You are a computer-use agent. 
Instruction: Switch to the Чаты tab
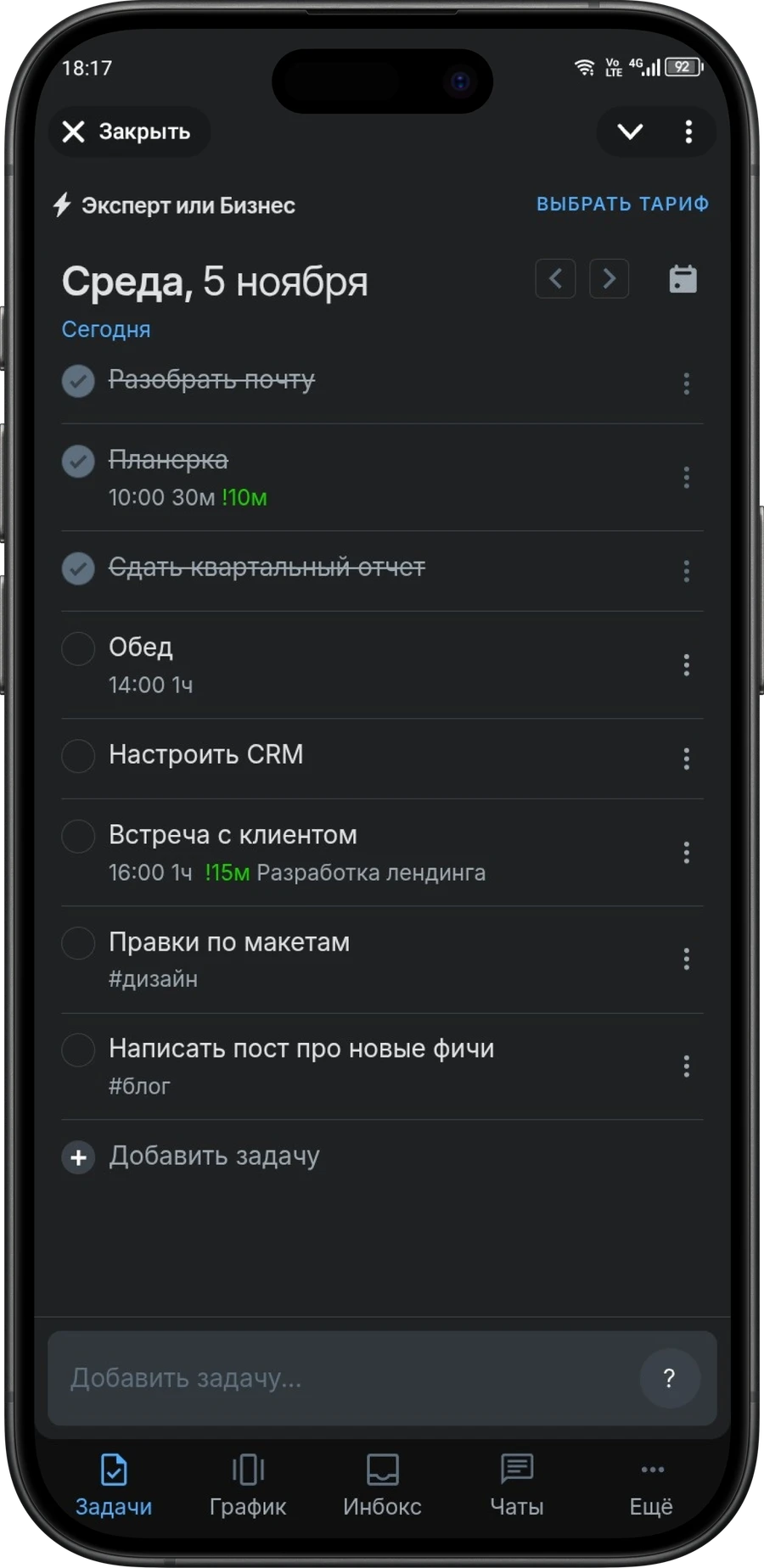click(516, 1487)
